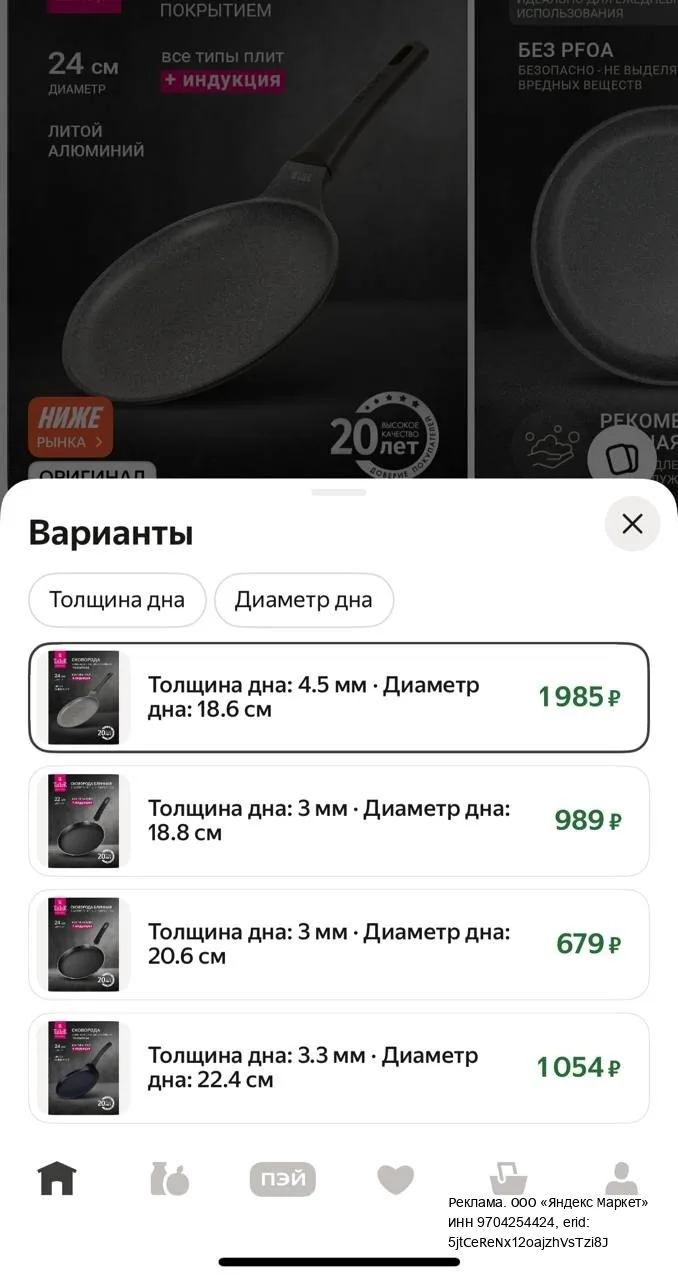Viewport: 678px width, 1280px height.
Task: Choose the 4.5 мм, 18.6 см variant for 1985 ₽
Action: pos(339,697)
